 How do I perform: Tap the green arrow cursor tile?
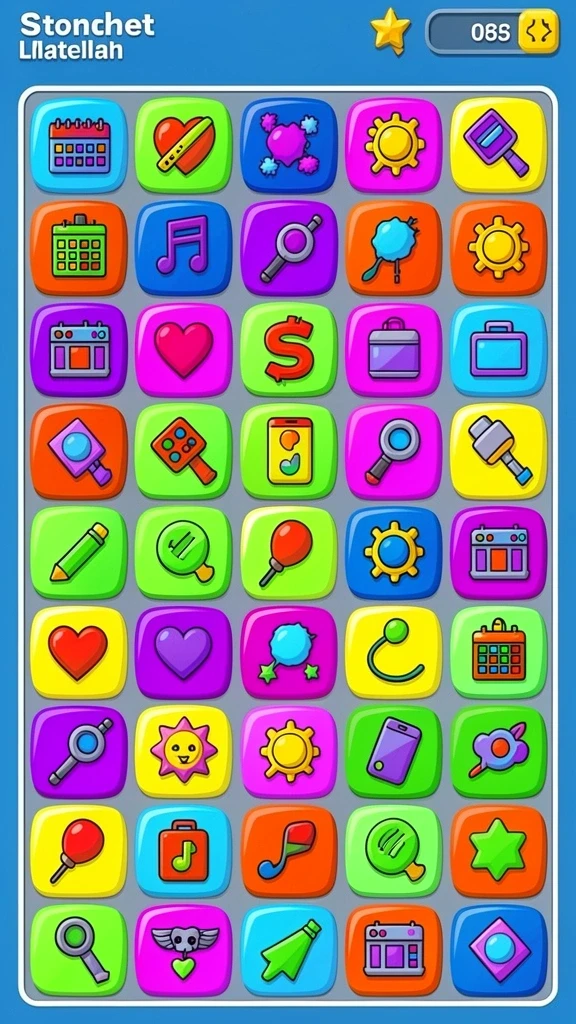289,950
